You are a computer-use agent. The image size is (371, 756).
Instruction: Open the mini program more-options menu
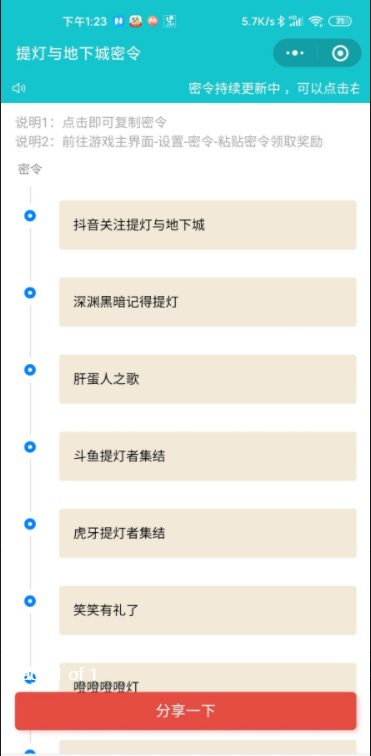(295, 53)
